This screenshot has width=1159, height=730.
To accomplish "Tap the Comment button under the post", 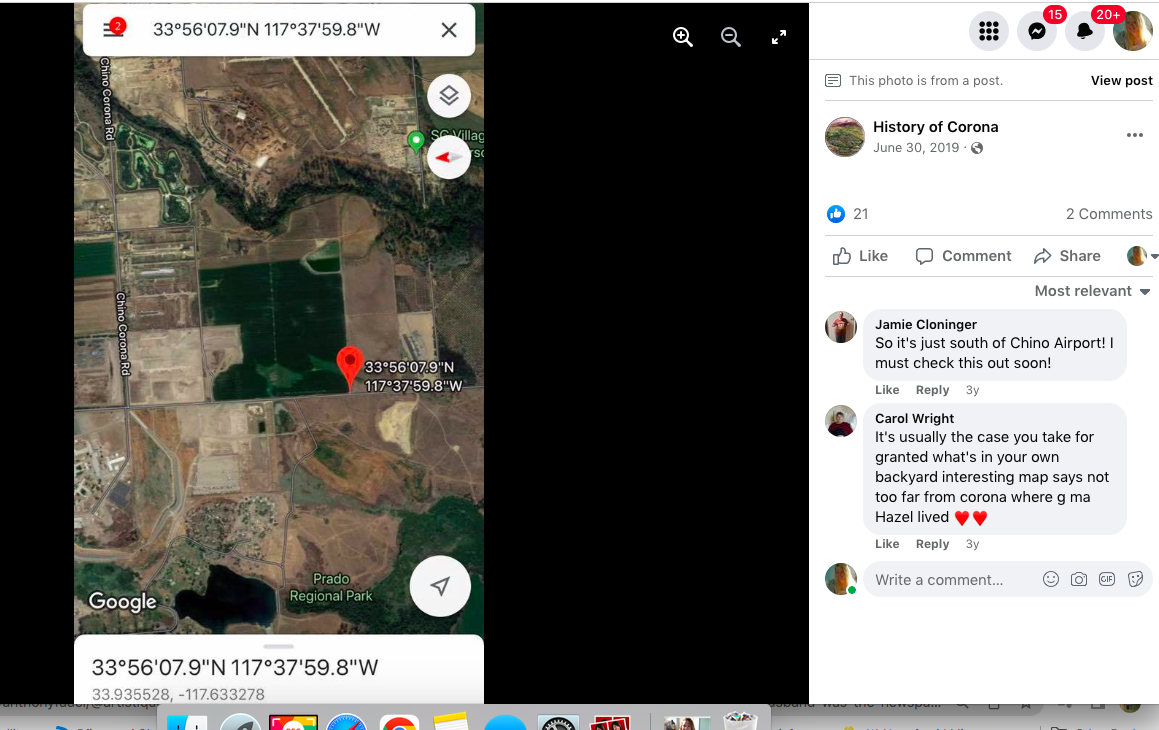I will [x=963, y=256].
